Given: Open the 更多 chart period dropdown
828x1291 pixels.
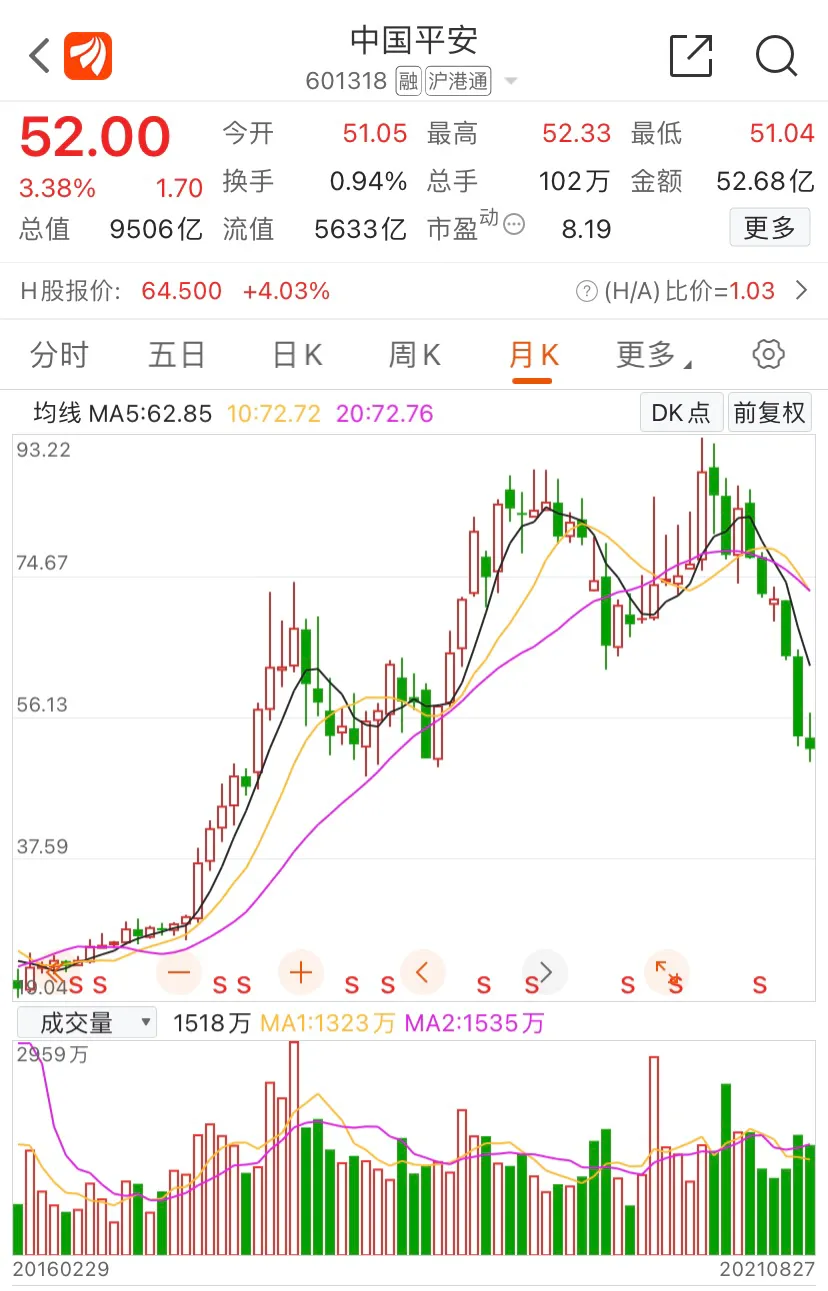Looking at the screenshot, I should pos(654,355).
